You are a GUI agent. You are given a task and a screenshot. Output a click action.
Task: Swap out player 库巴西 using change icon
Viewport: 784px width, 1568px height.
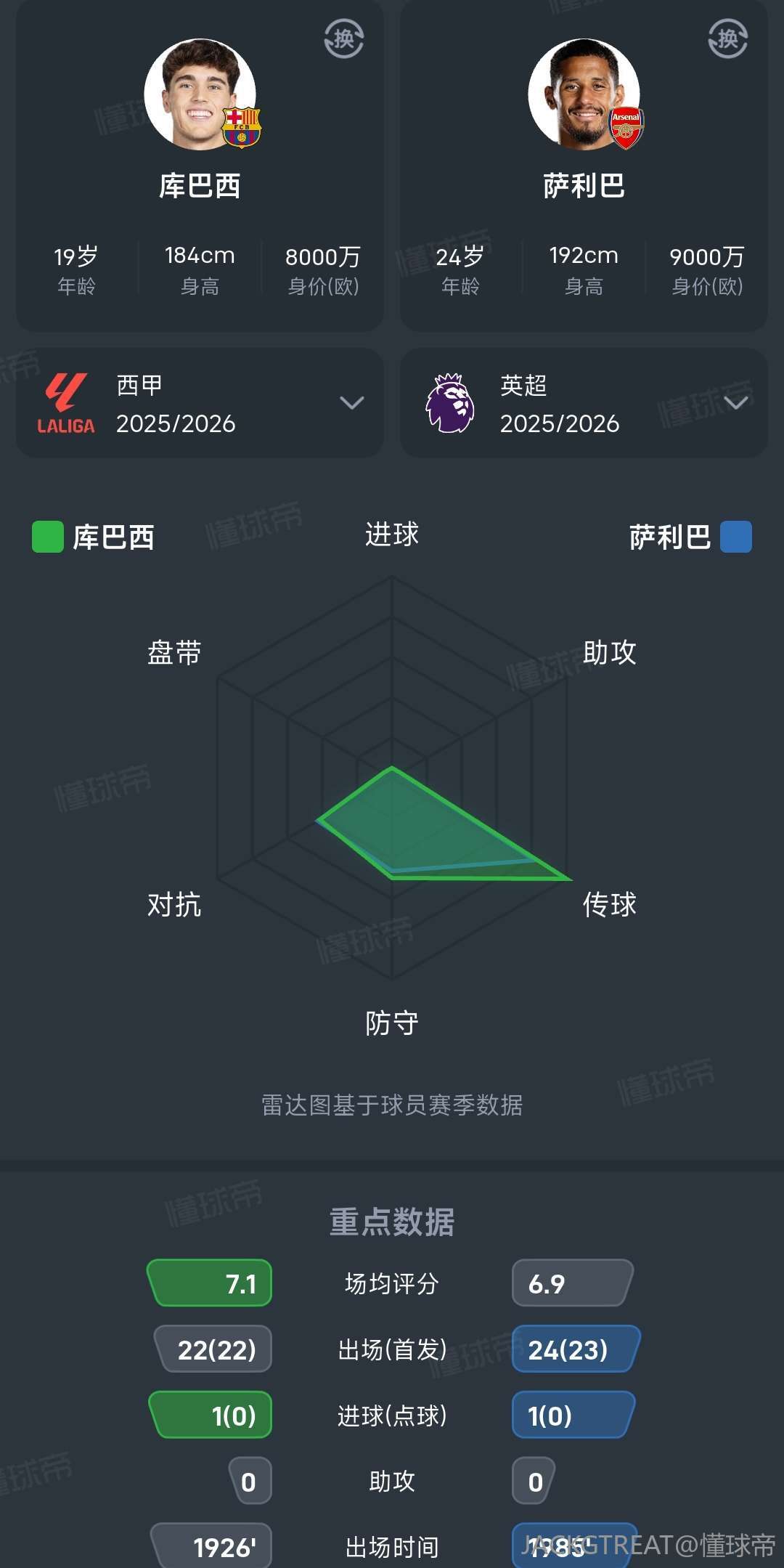343,39
